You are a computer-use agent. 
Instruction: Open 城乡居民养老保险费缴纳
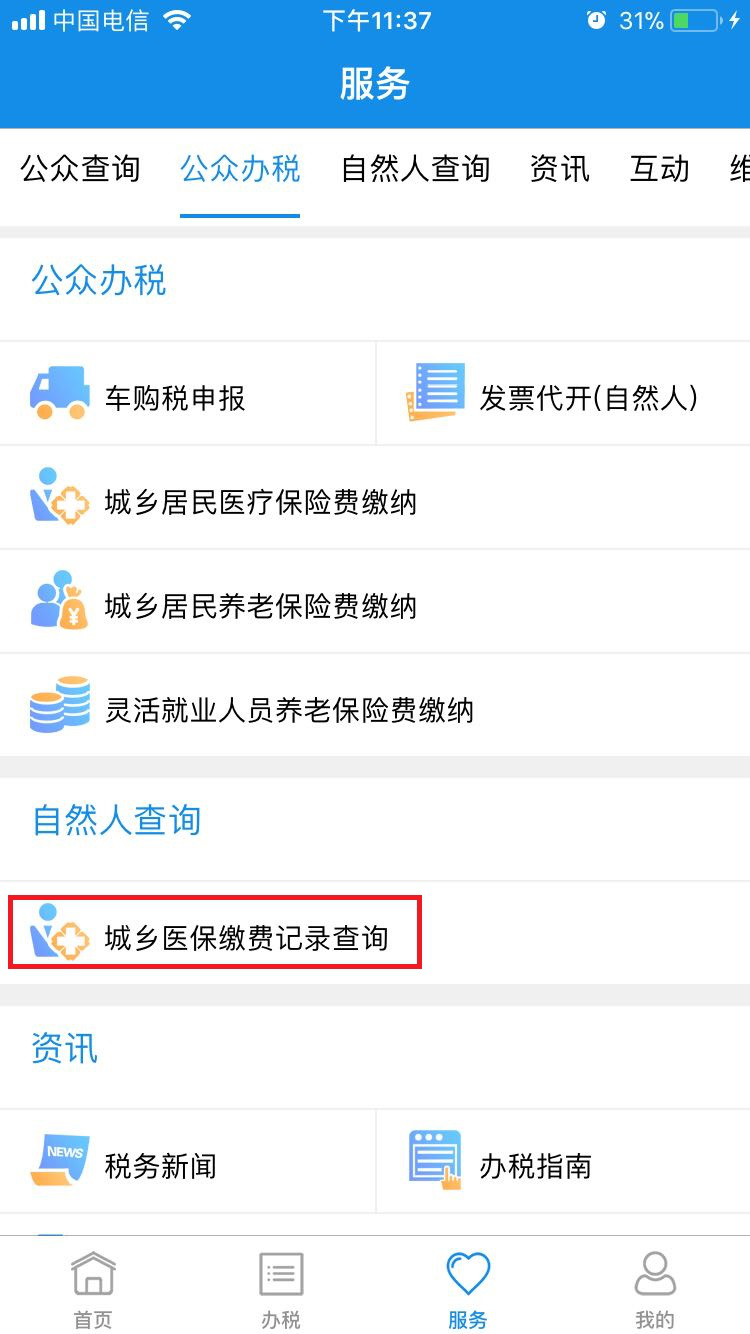pyautogui.click(x=375, y=604)
